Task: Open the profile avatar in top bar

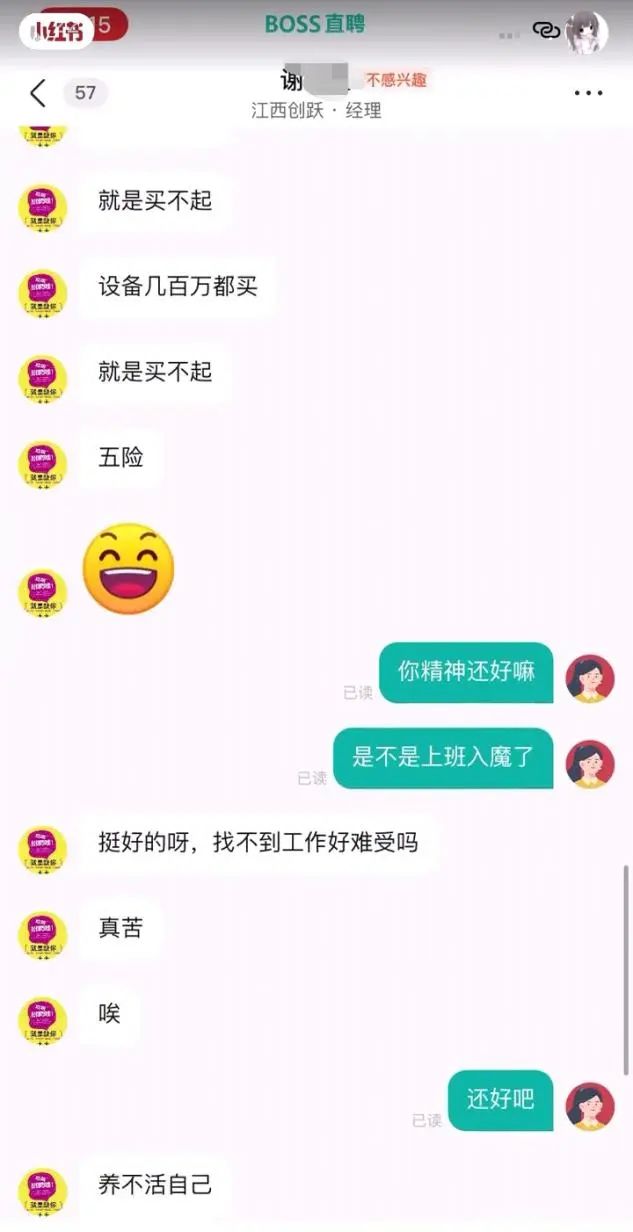Action: [587, 32]
